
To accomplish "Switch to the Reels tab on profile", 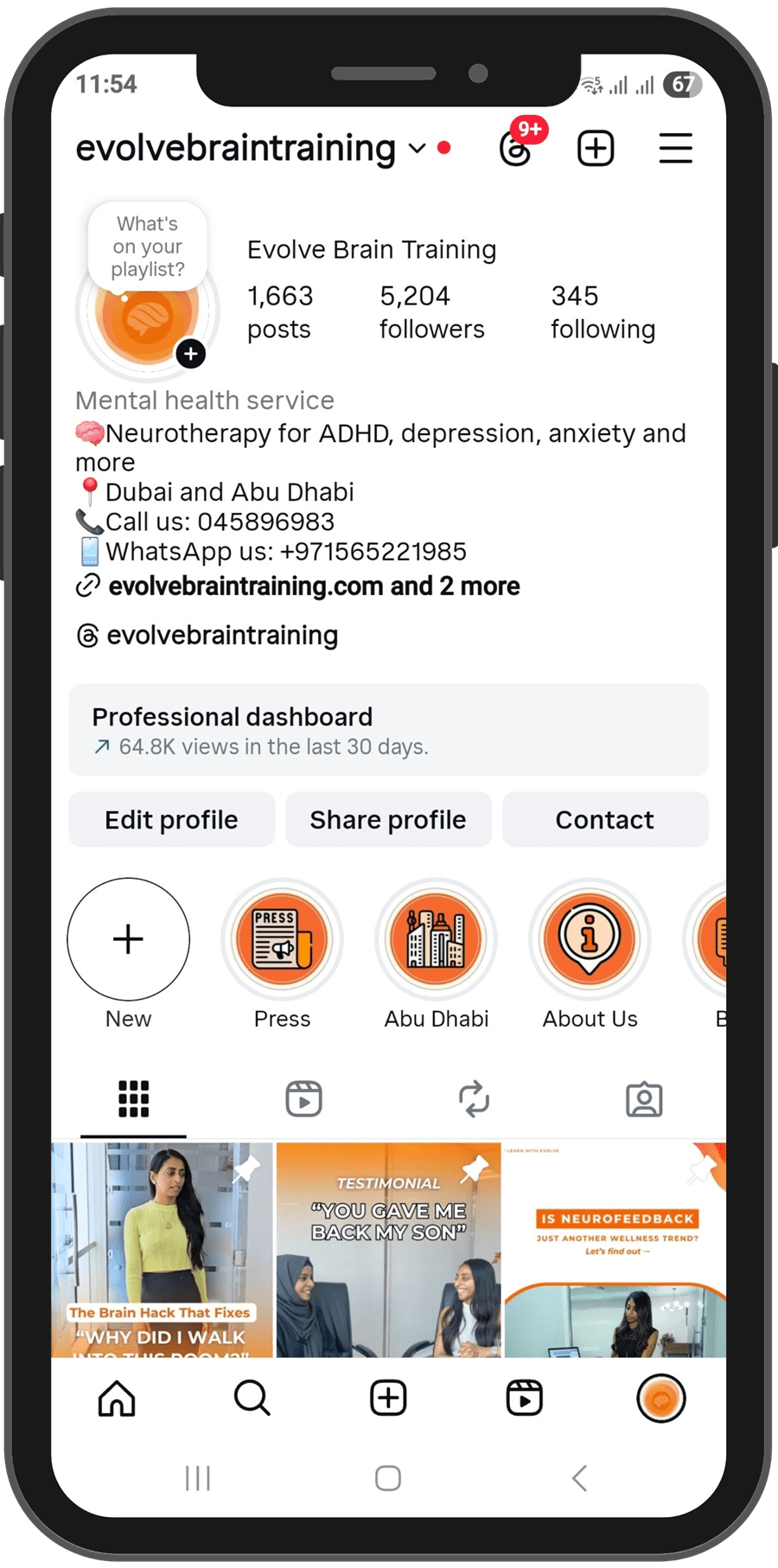I will tap(303, 1099).
